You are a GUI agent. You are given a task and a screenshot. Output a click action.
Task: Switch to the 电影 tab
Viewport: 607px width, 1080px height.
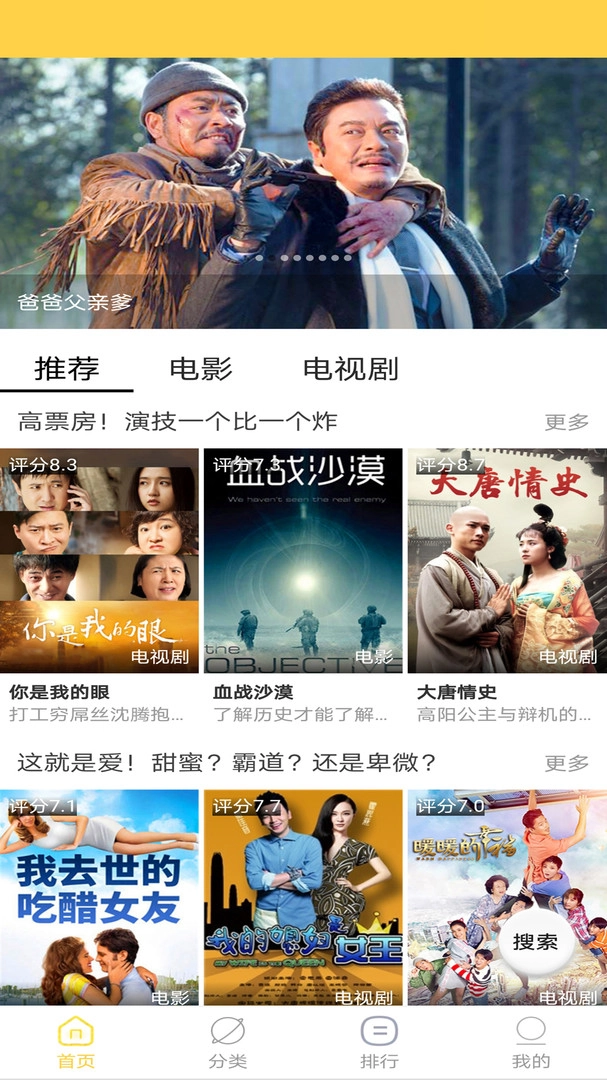click(x=201, y=369)
